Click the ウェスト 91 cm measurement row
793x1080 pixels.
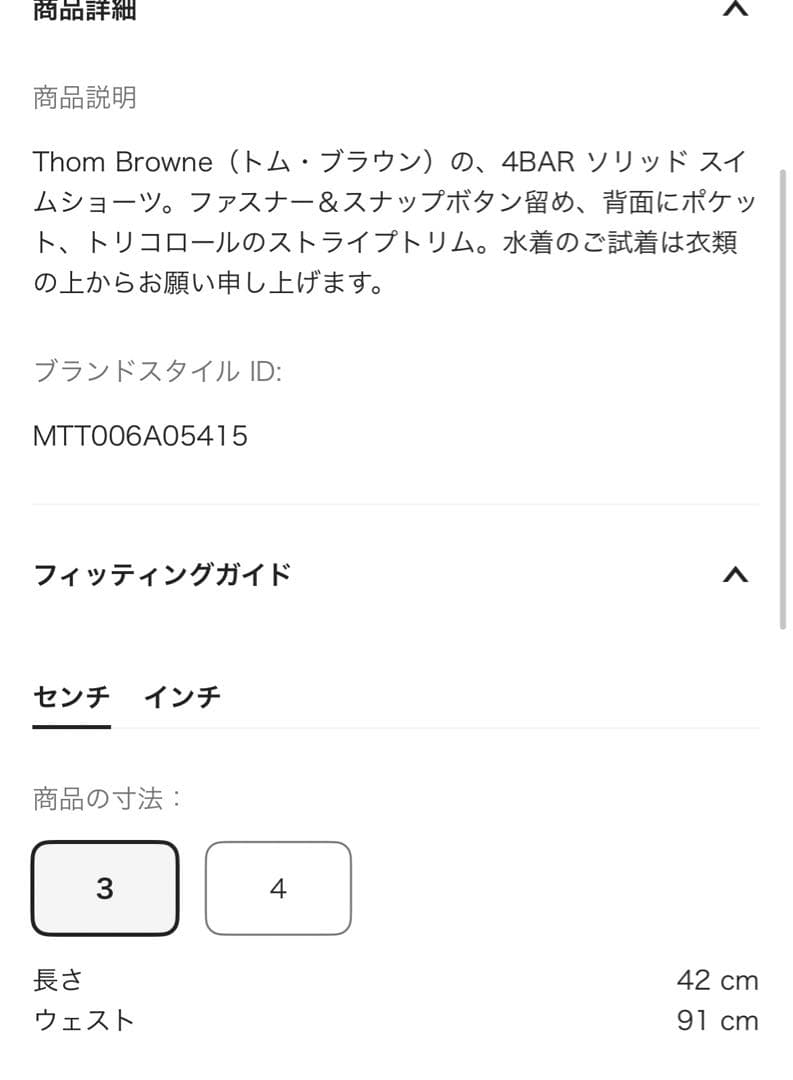coord(395,1021)
